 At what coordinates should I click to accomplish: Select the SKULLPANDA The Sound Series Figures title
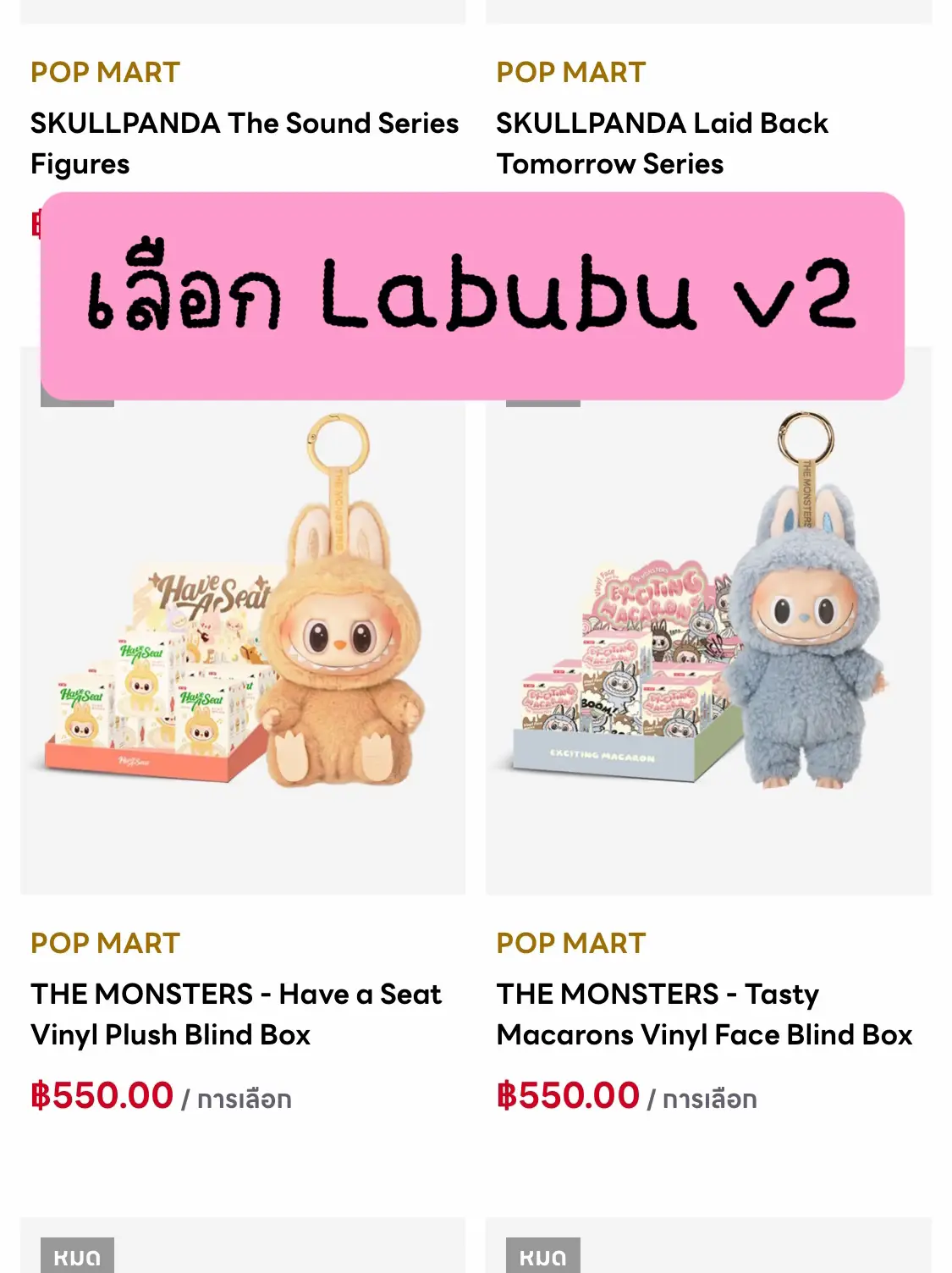(244, 144)
